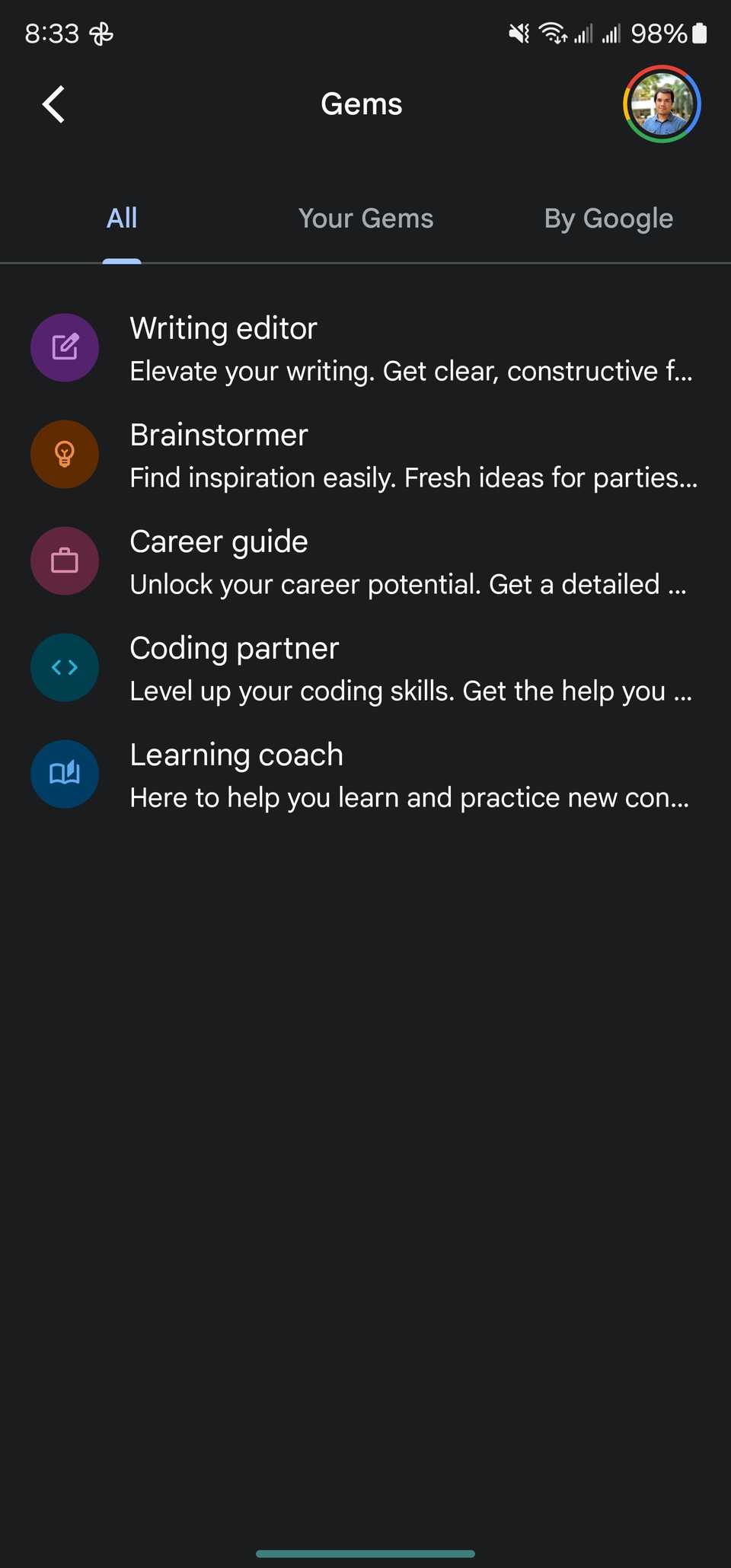Image resolution: width=731 pixels, height=1568 pixels.
Task: Tap the Brainstormer lightbulb icon
Action: (x=65, y=454)
